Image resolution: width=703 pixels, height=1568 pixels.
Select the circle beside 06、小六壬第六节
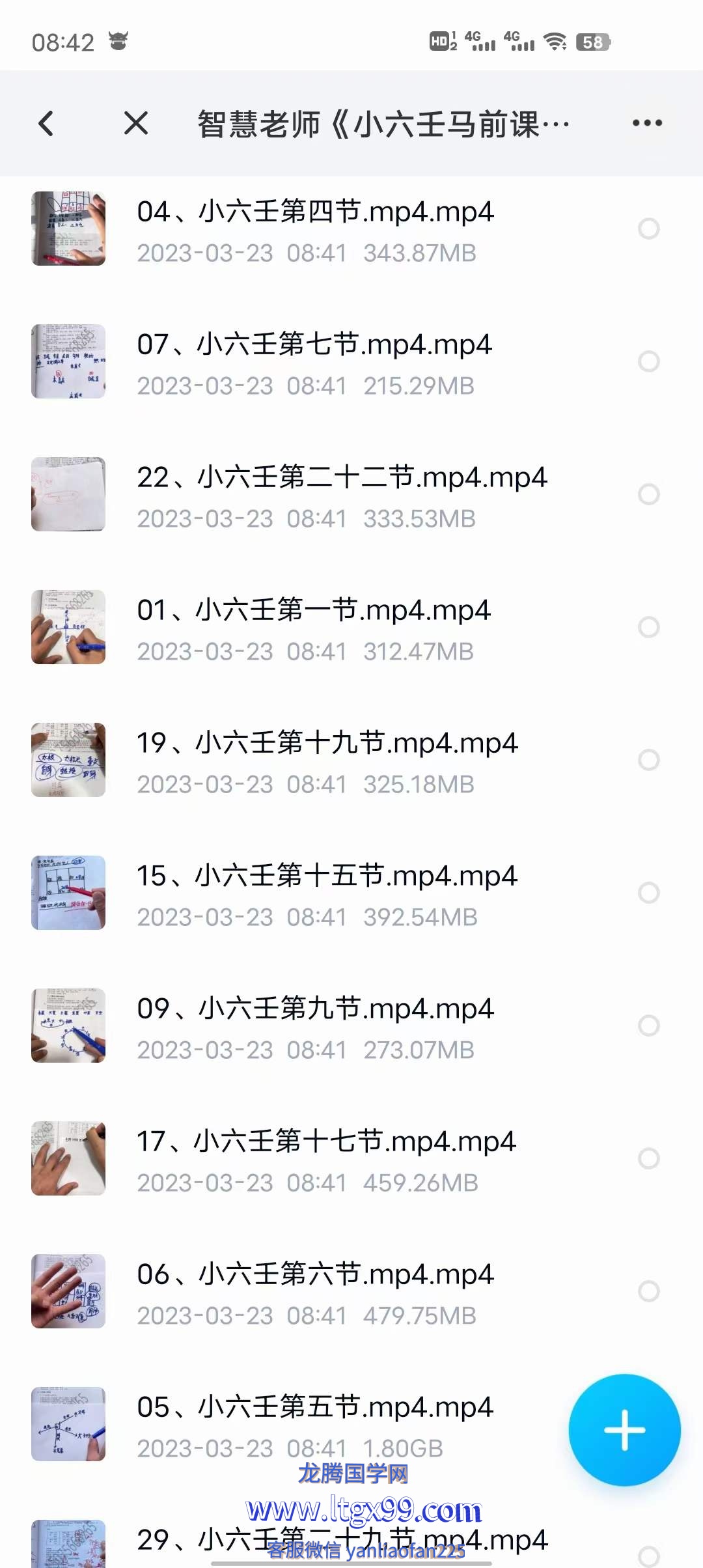click(648, 1291)
